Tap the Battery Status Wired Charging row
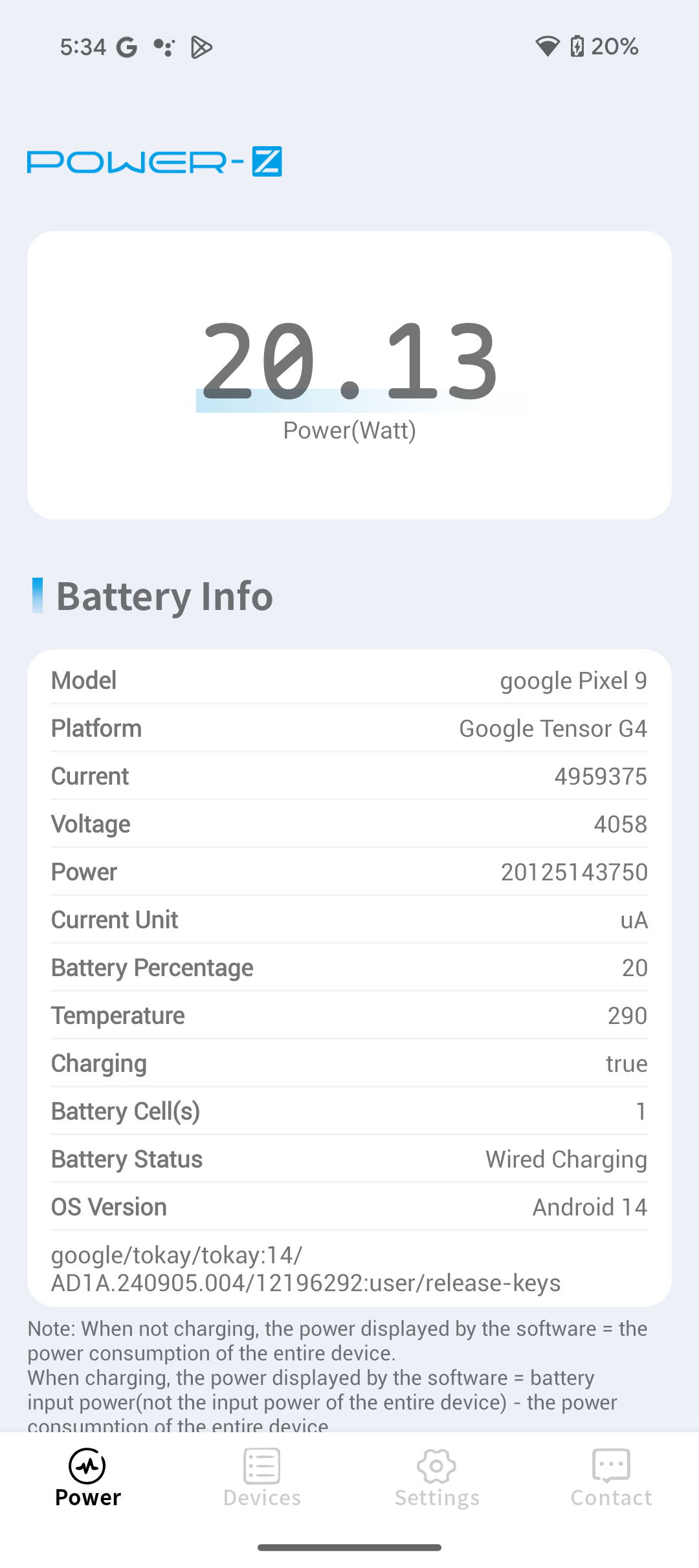Image resolution: width=699 pixels, height=1568 pixels. (x=349, y=1159)
